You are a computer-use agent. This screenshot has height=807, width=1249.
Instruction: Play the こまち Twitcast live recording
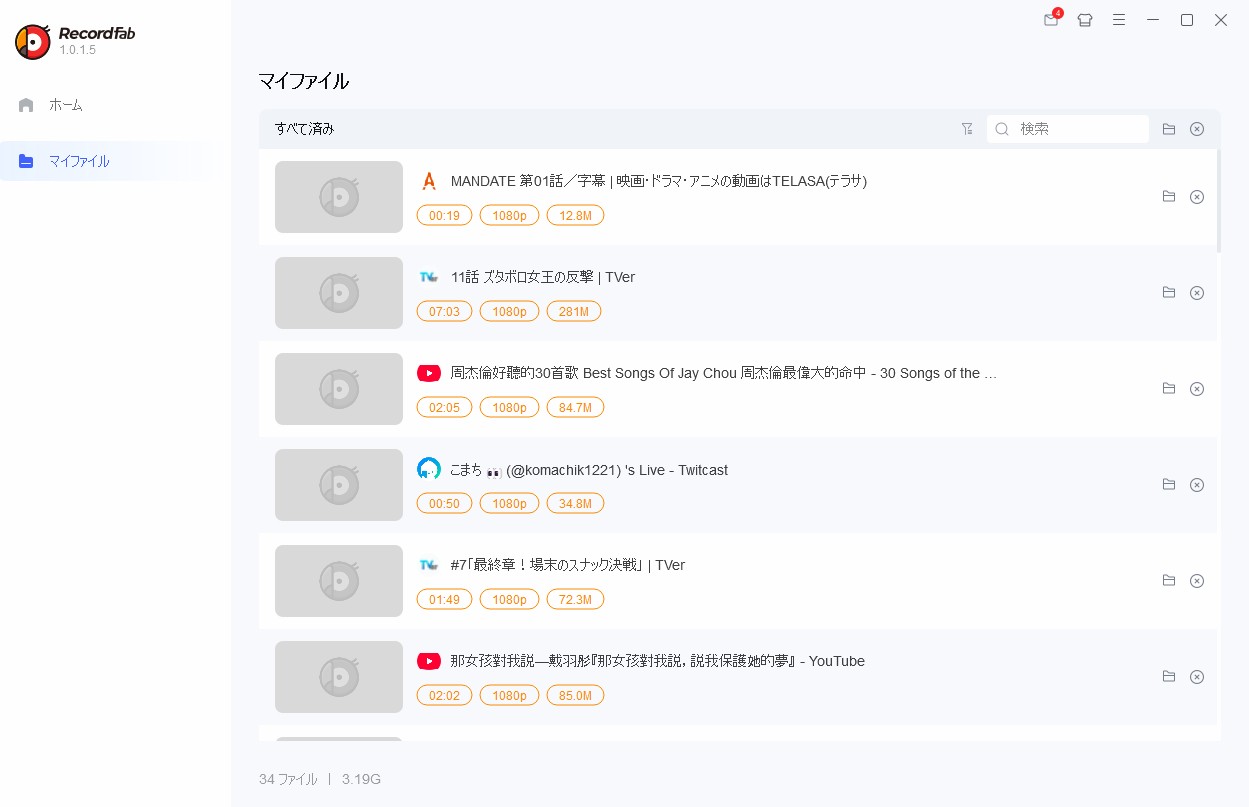[339, 485]
